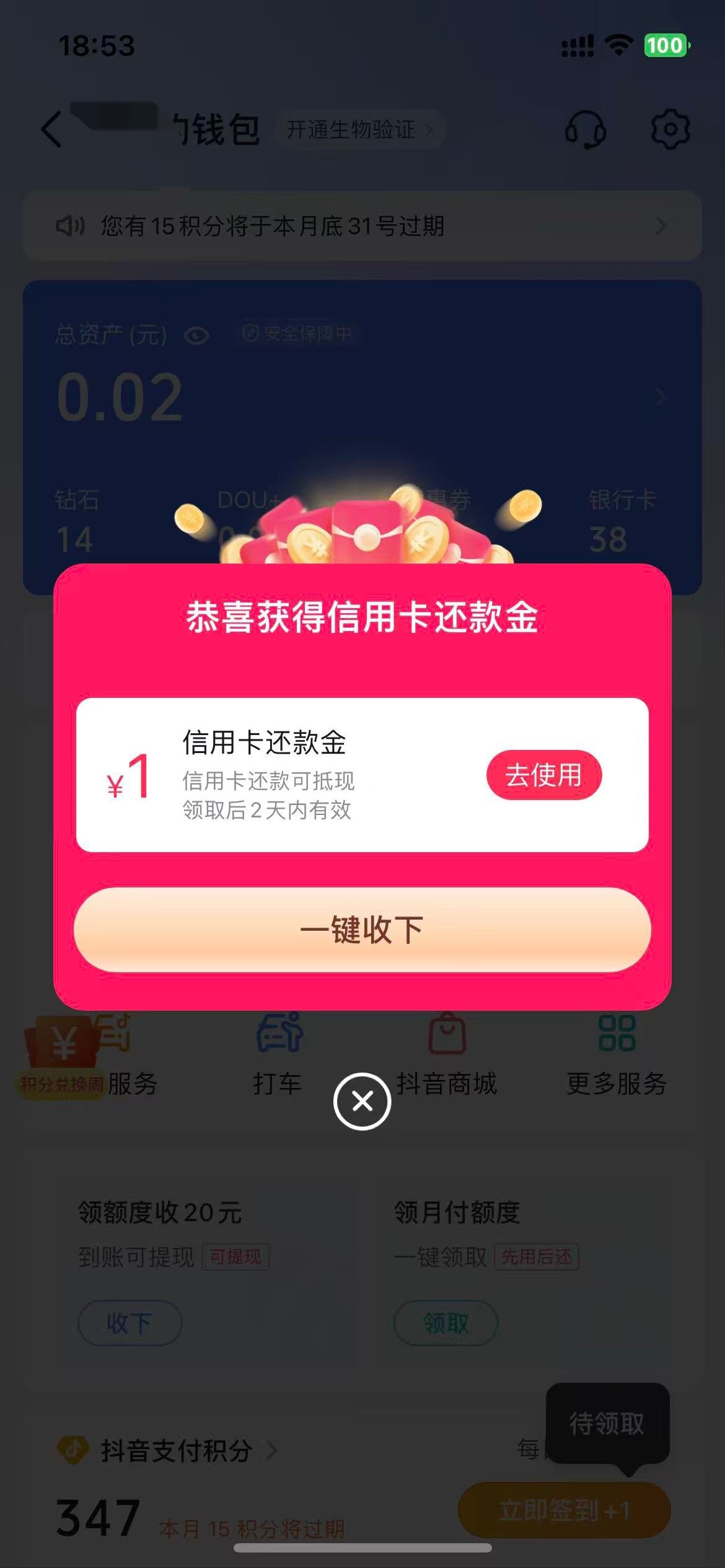Tap 去使用 on the credit card repayment coupon
The width and height of the screenshot is (725, 1568).
click(543, 775)
